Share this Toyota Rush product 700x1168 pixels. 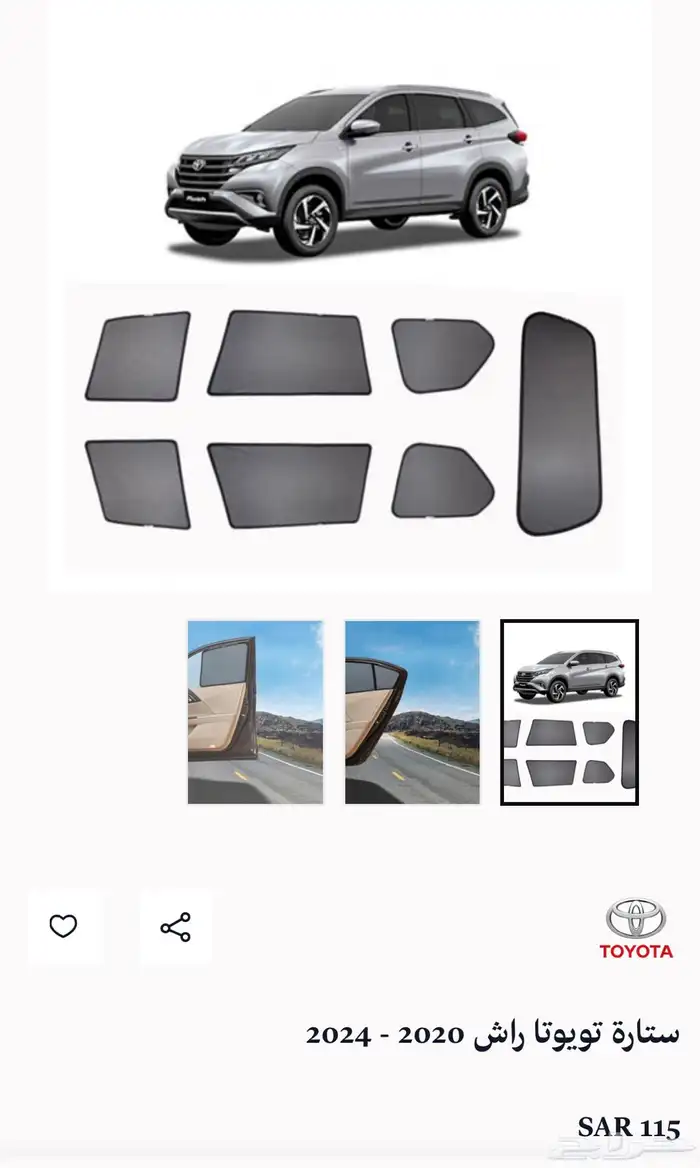[x=175, y=926]
